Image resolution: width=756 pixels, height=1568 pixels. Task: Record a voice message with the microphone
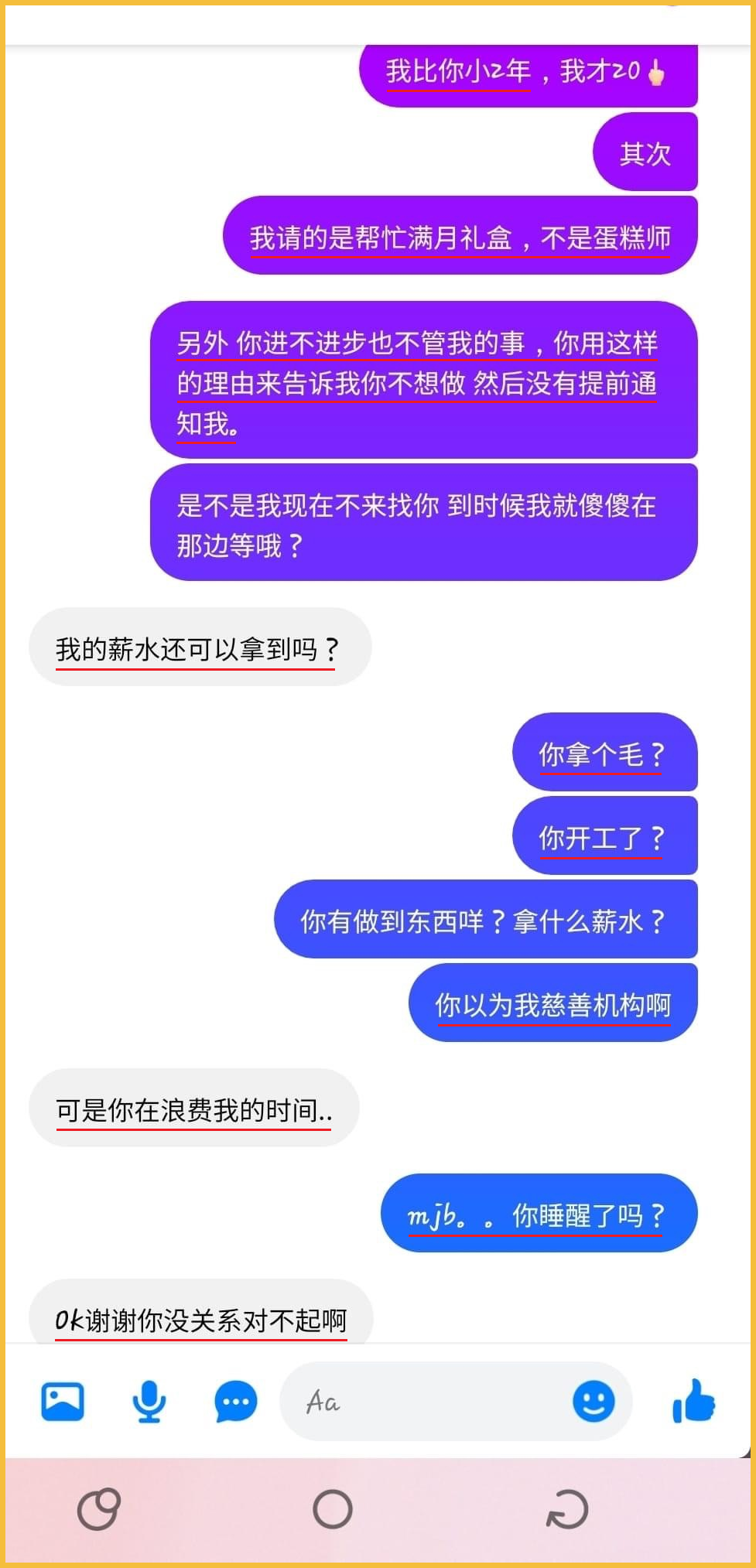click(x=149, y=1402)
